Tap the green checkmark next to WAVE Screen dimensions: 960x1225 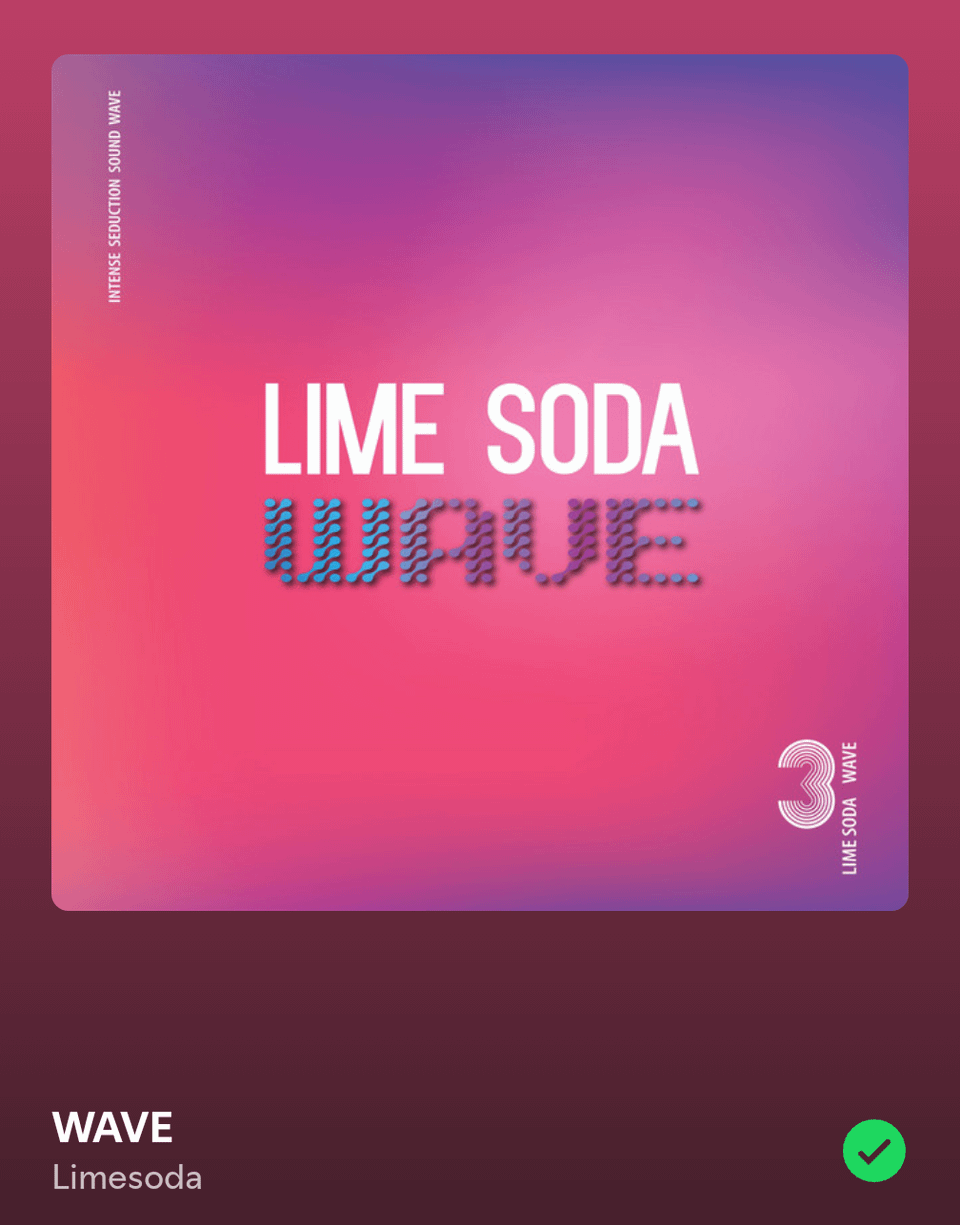pos(873,1151)
